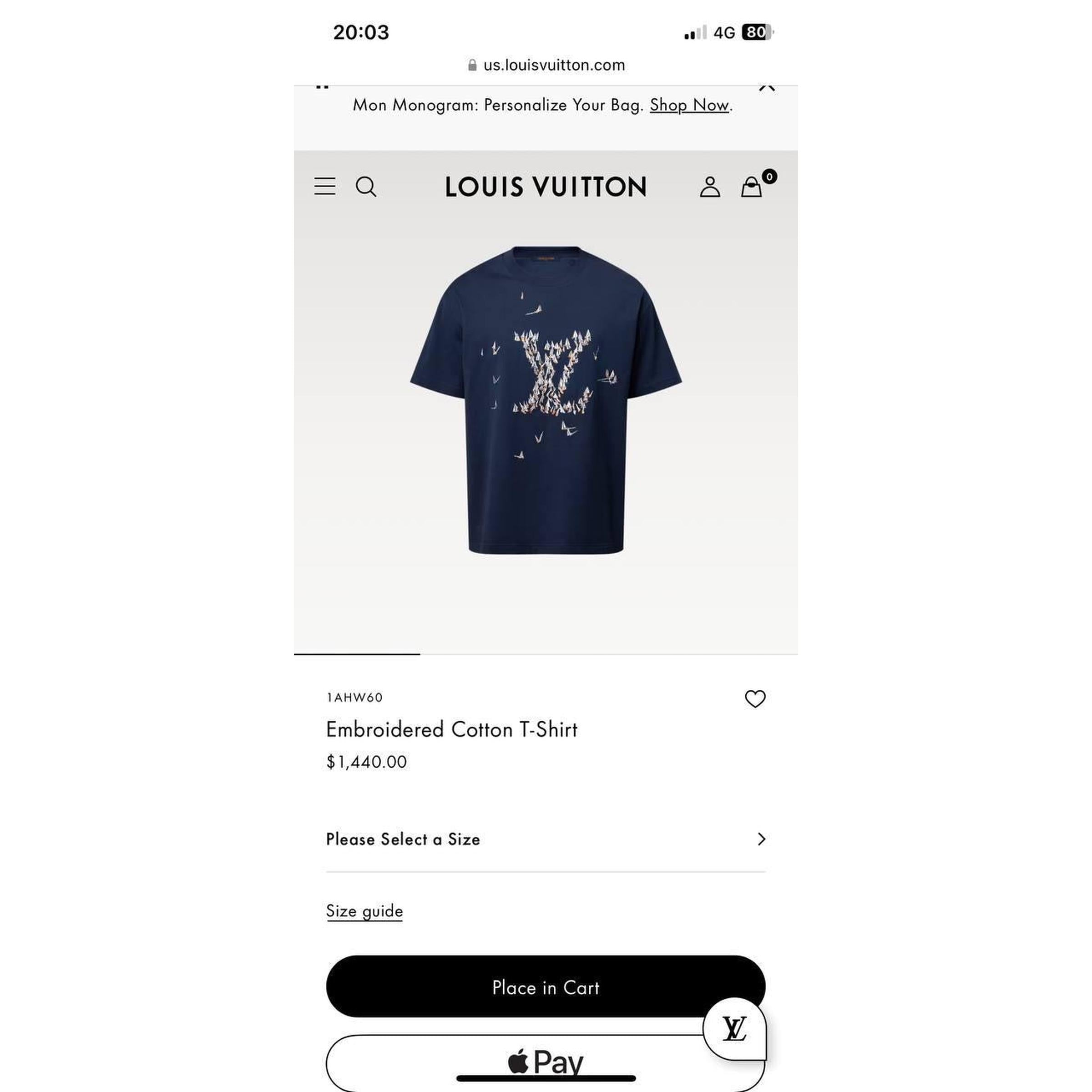Open the shopping bag
This screenshot has height=1092, width=1092.
pos(752,186)
